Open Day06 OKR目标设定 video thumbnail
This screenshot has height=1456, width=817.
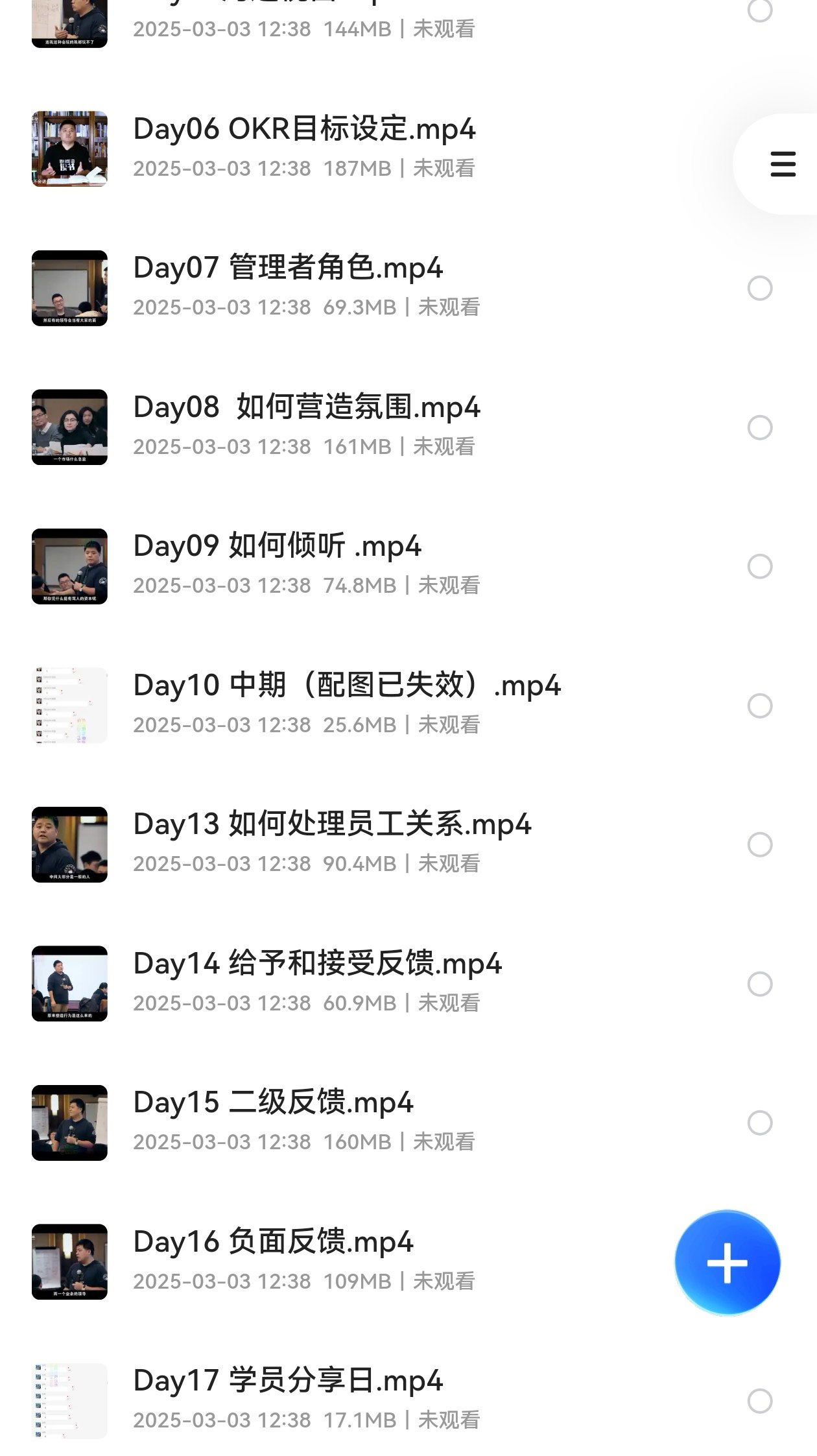tap(69, 148)
